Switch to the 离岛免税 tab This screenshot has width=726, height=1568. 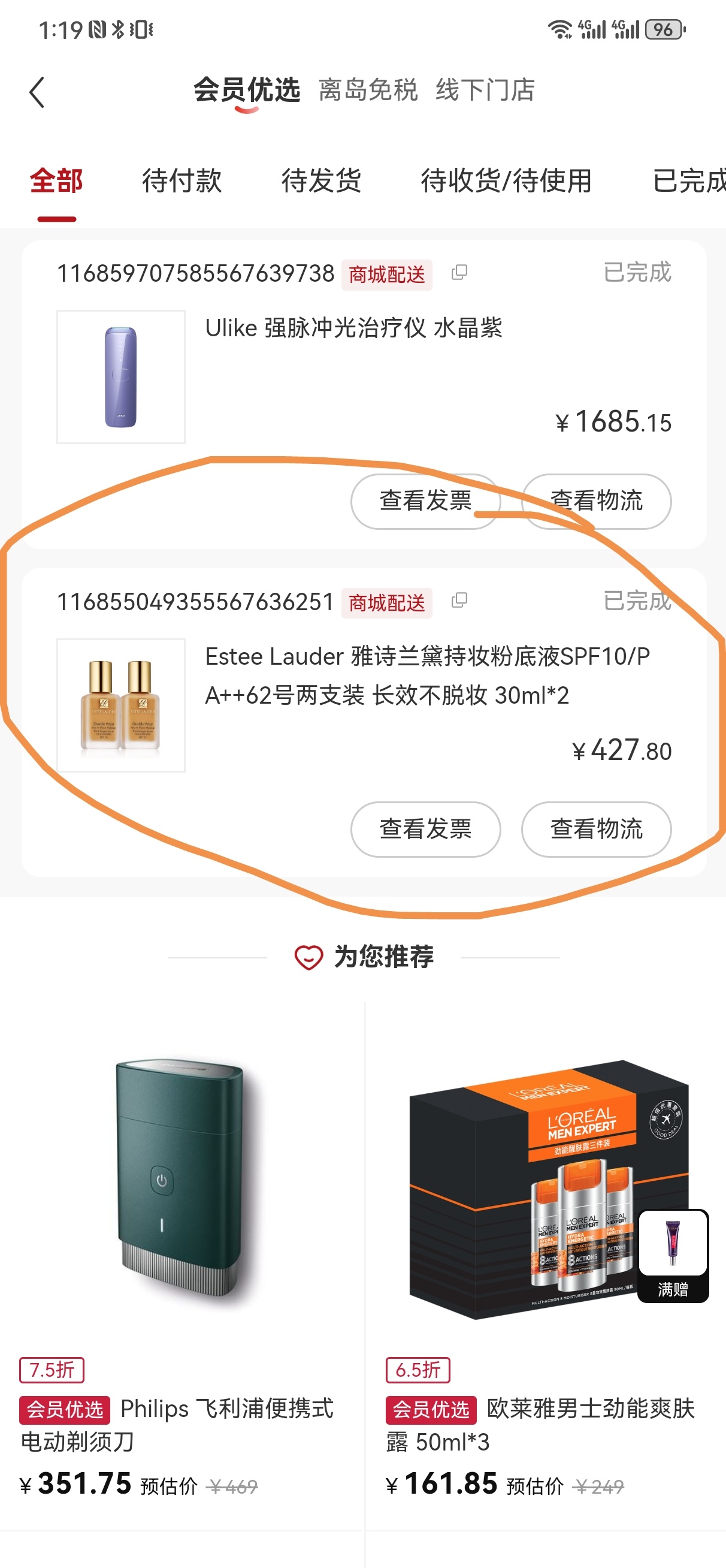tap(368, 90)
